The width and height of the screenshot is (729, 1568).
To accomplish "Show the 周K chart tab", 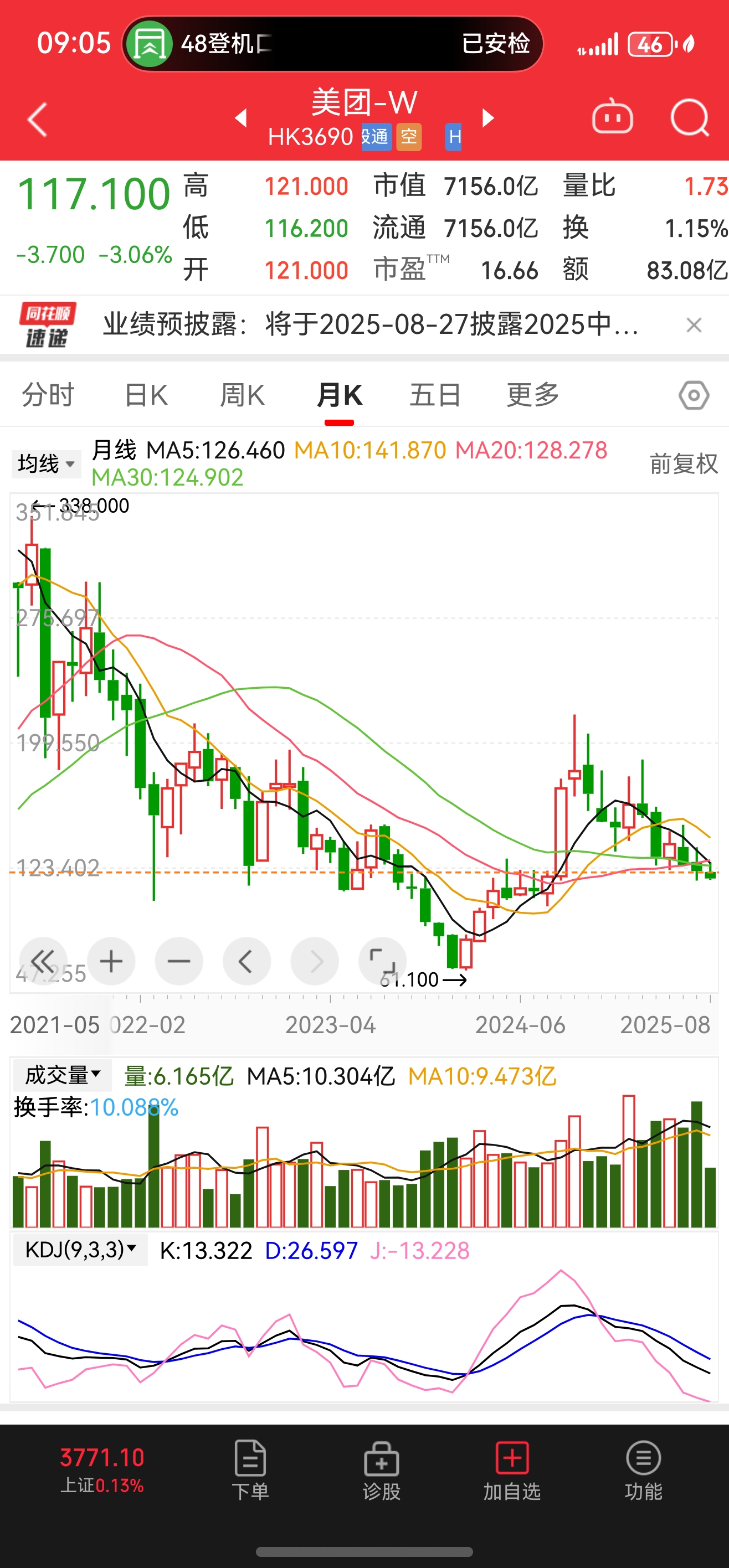I will point(243,396).
